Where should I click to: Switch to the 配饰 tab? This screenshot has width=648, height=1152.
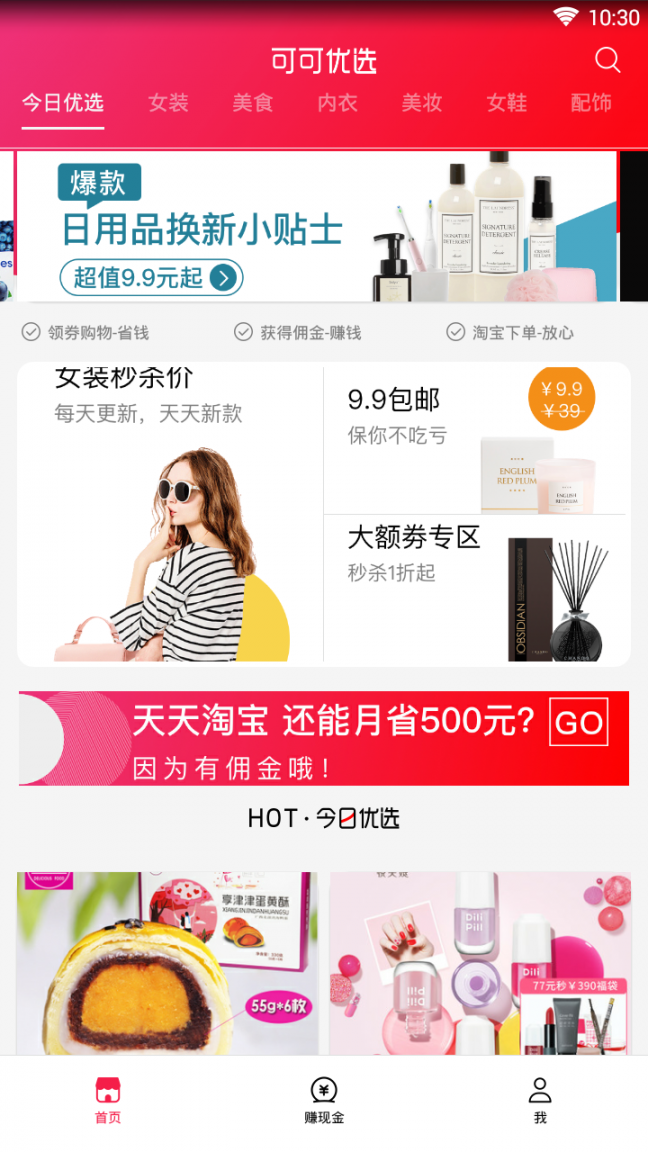tap(590, 103)
